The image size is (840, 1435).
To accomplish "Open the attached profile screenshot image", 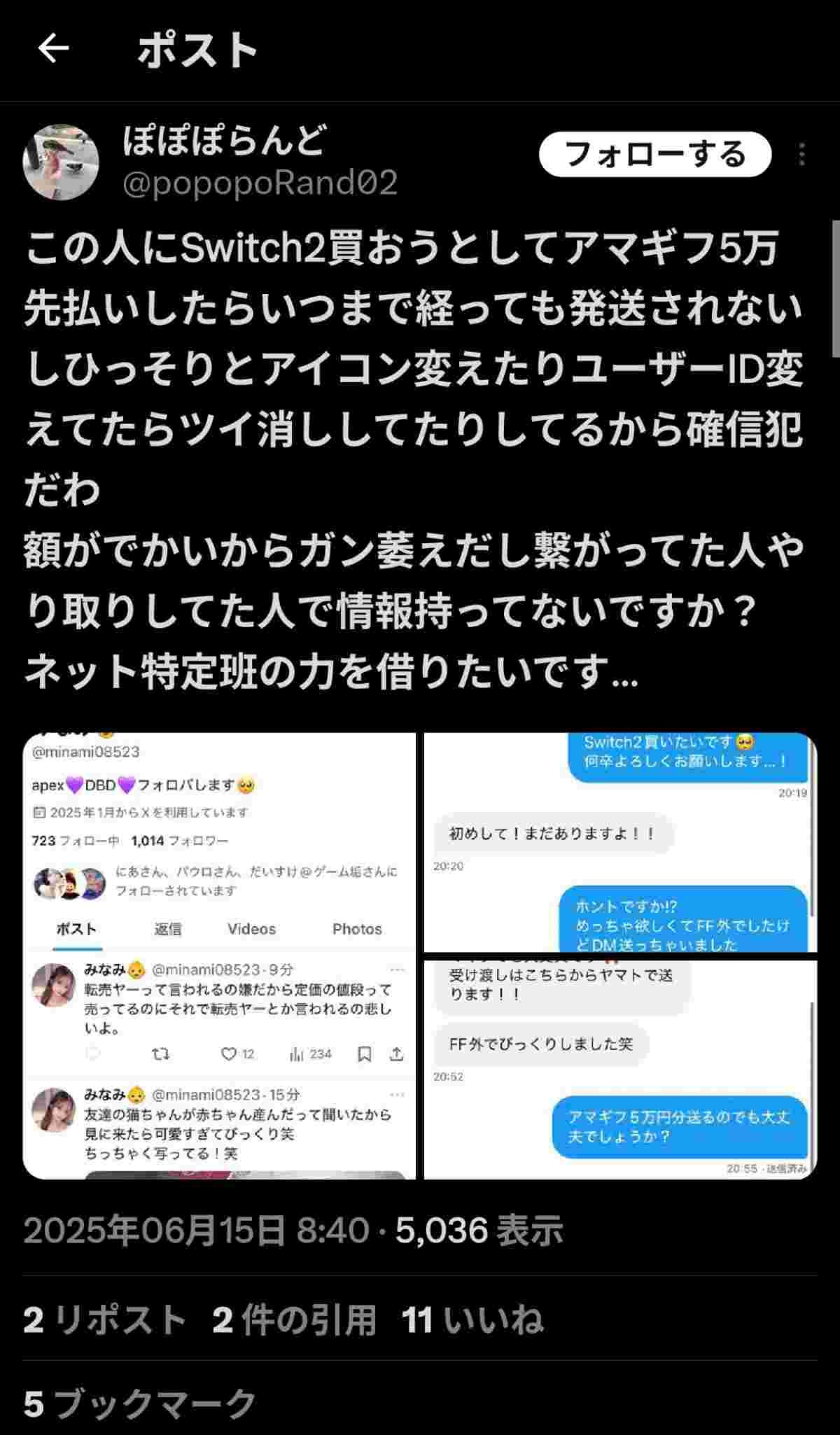I will pyautogui.click(x=219, y=955).
